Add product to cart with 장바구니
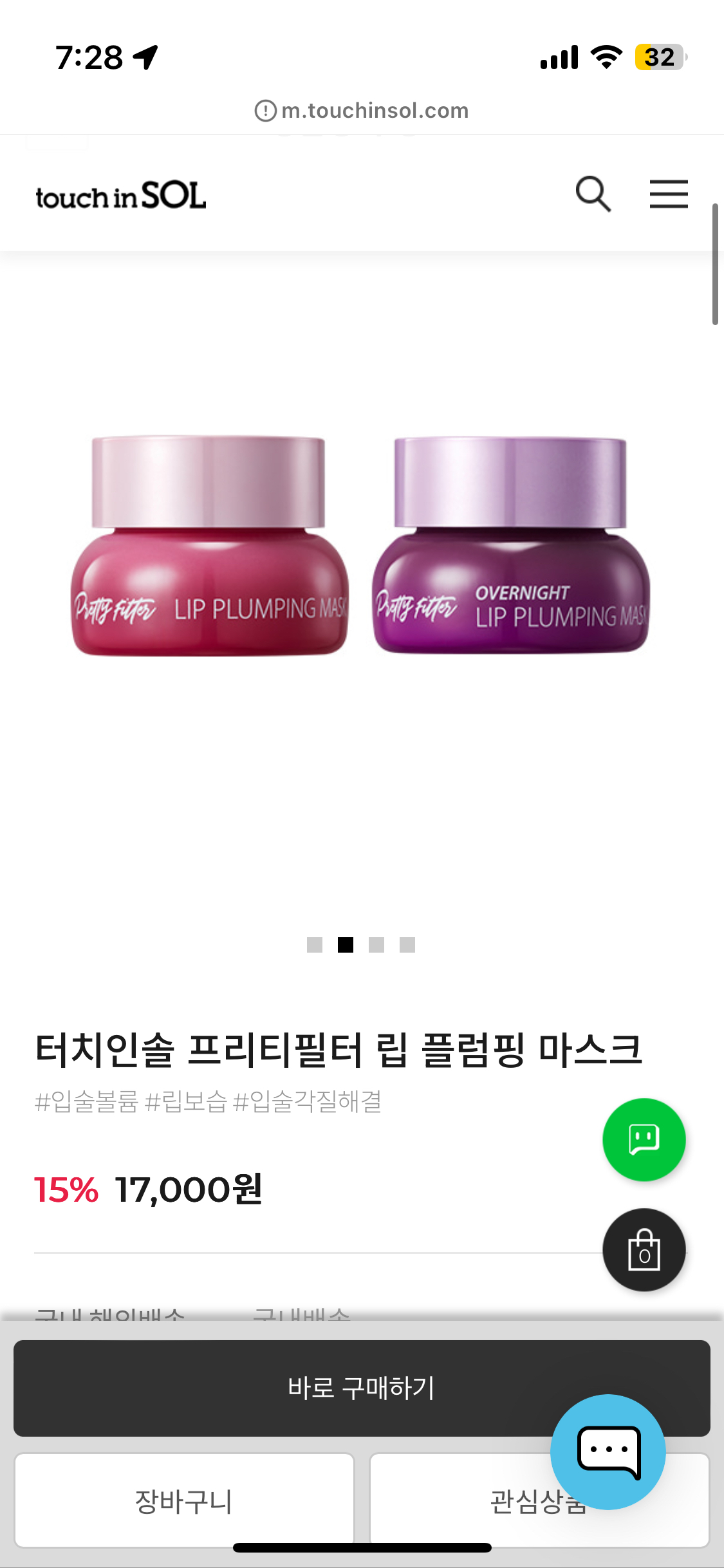Image resolution: width=724 pixels, height=1568 pixels. 184,1500
